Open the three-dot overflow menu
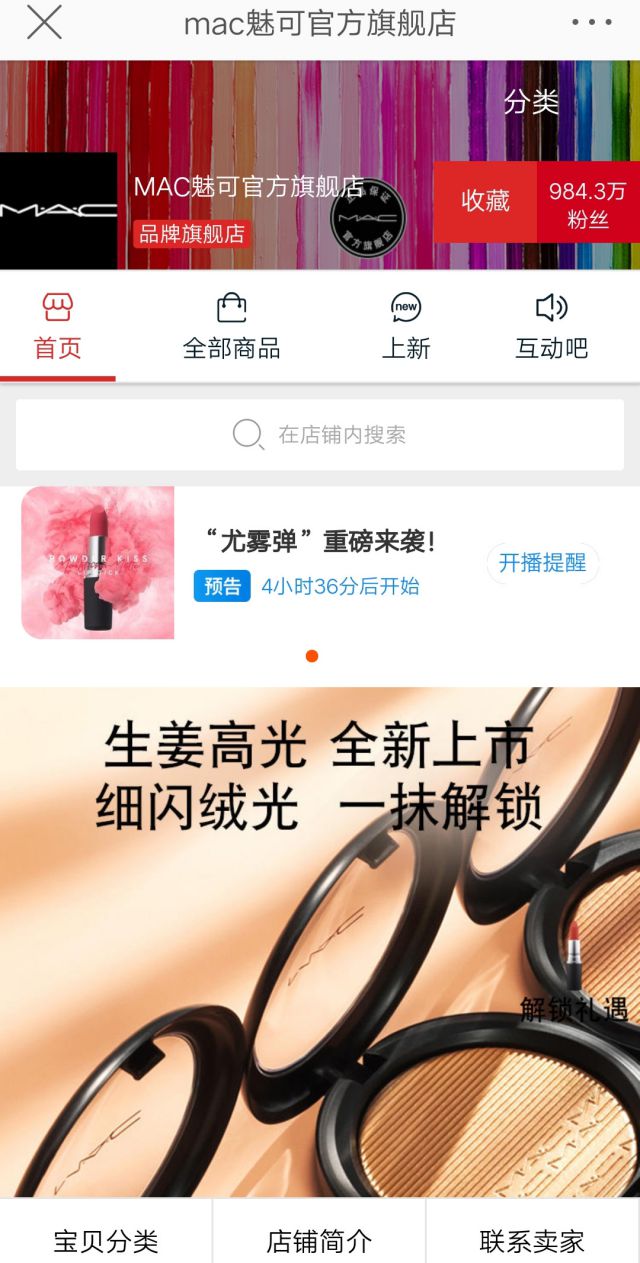 point(591,22)
